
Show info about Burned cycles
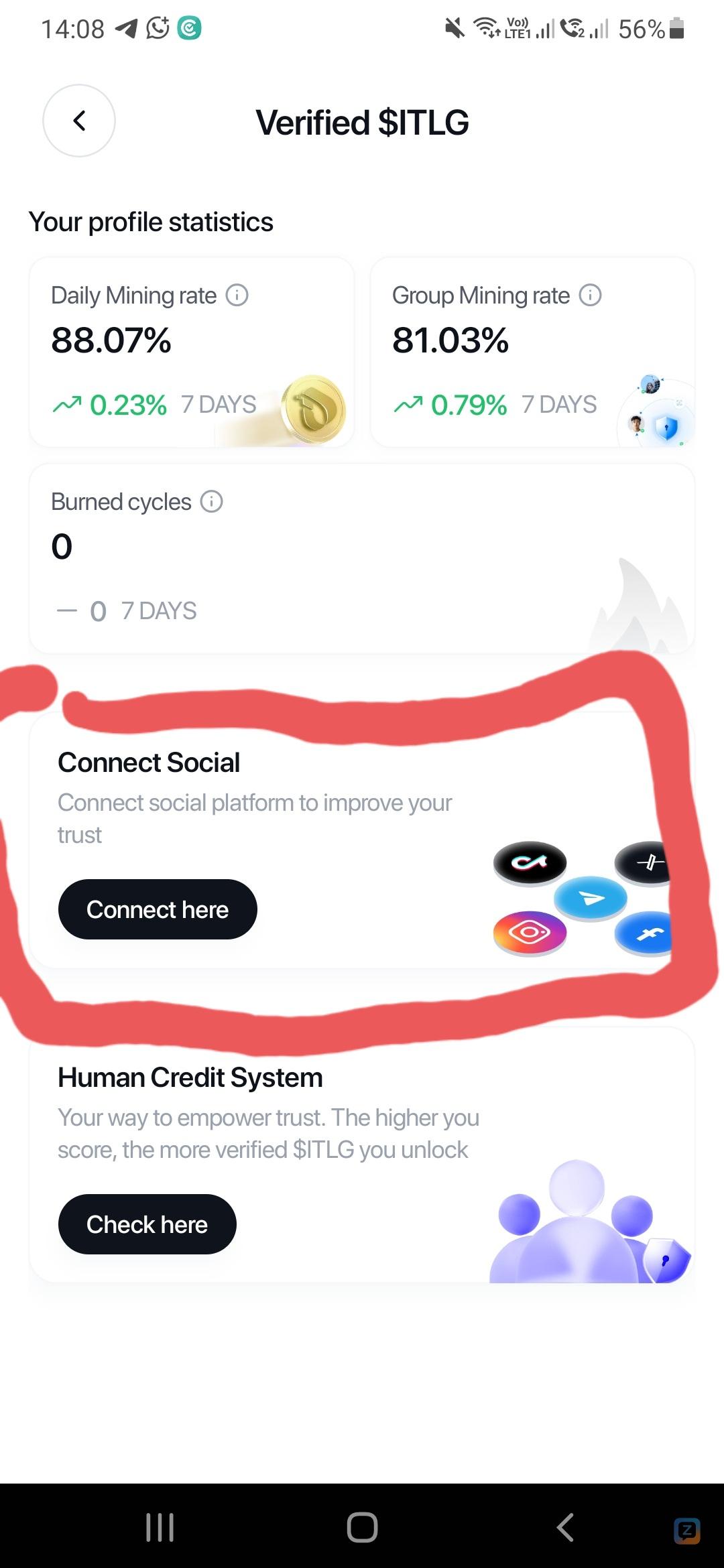212,501
